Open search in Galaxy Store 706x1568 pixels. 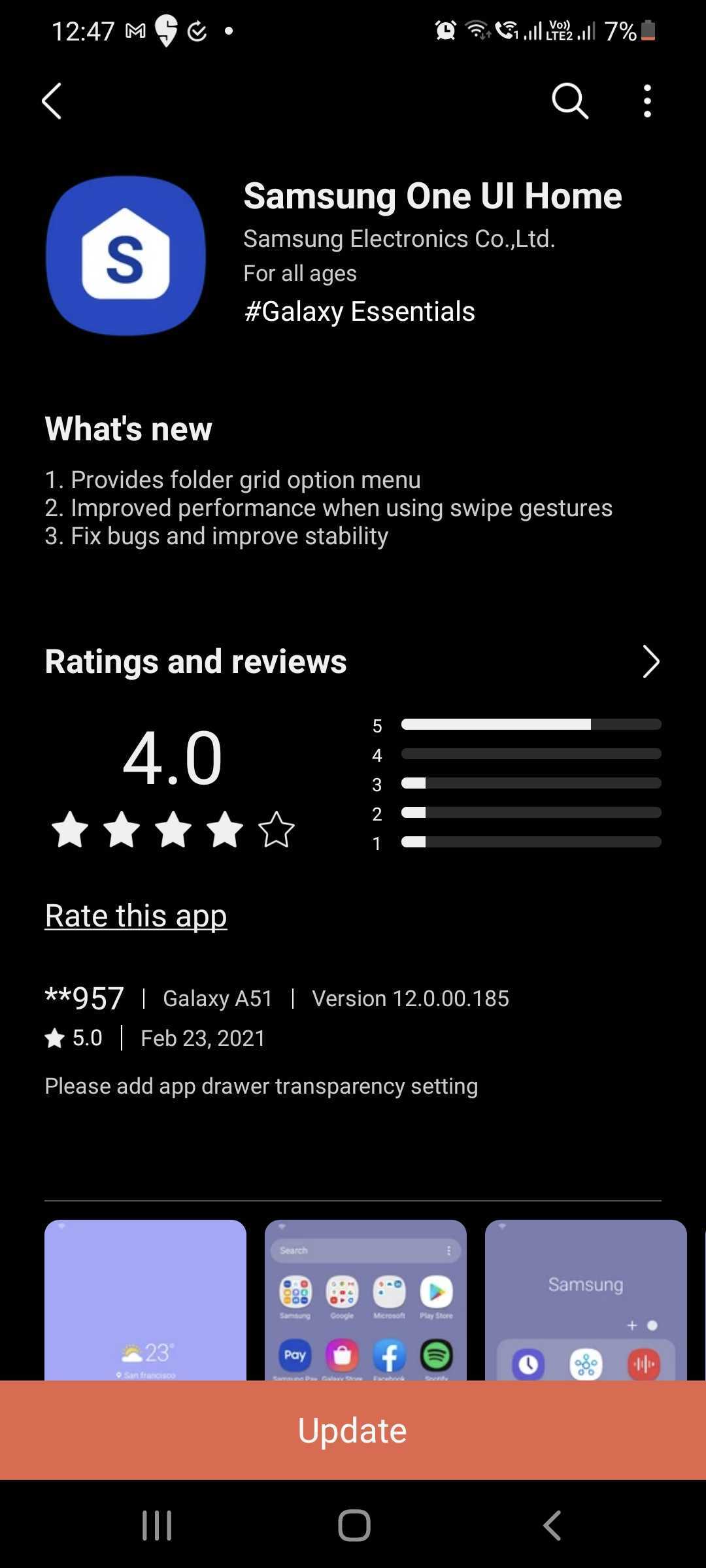point(570,101)
